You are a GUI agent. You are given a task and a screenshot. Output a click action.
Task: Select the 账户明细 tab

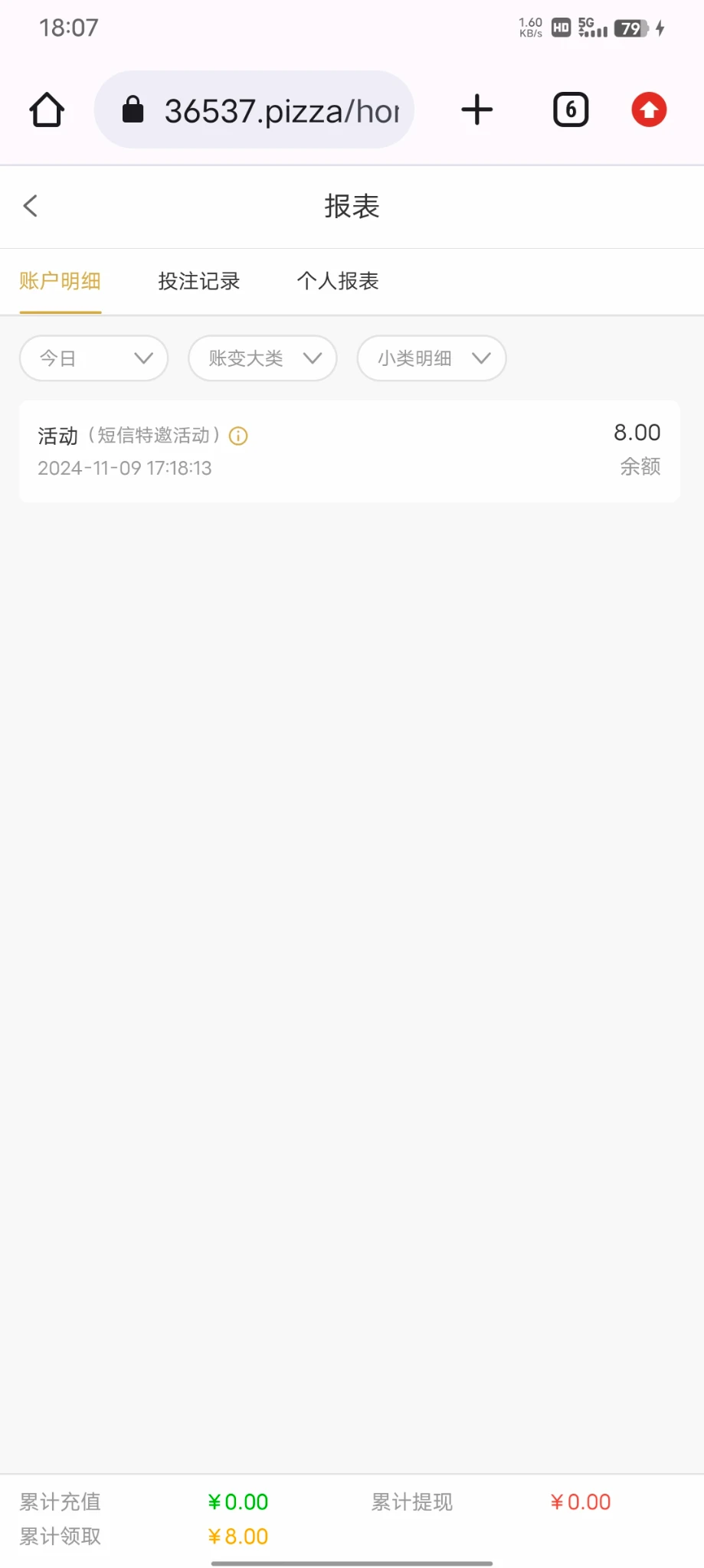[x=61, y=281]
